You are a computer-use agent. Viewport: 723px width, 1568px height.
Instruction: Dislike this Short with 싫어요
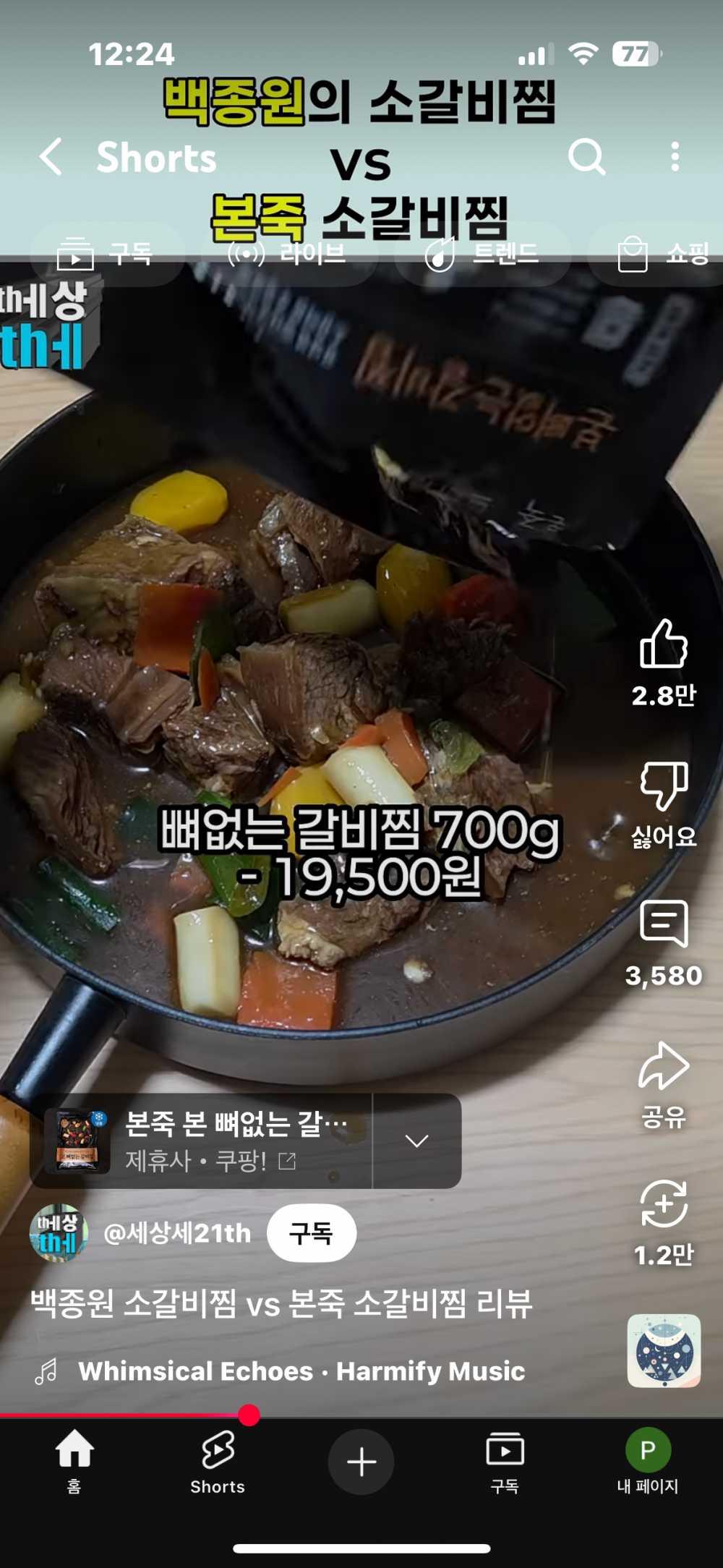pos(663,786)
